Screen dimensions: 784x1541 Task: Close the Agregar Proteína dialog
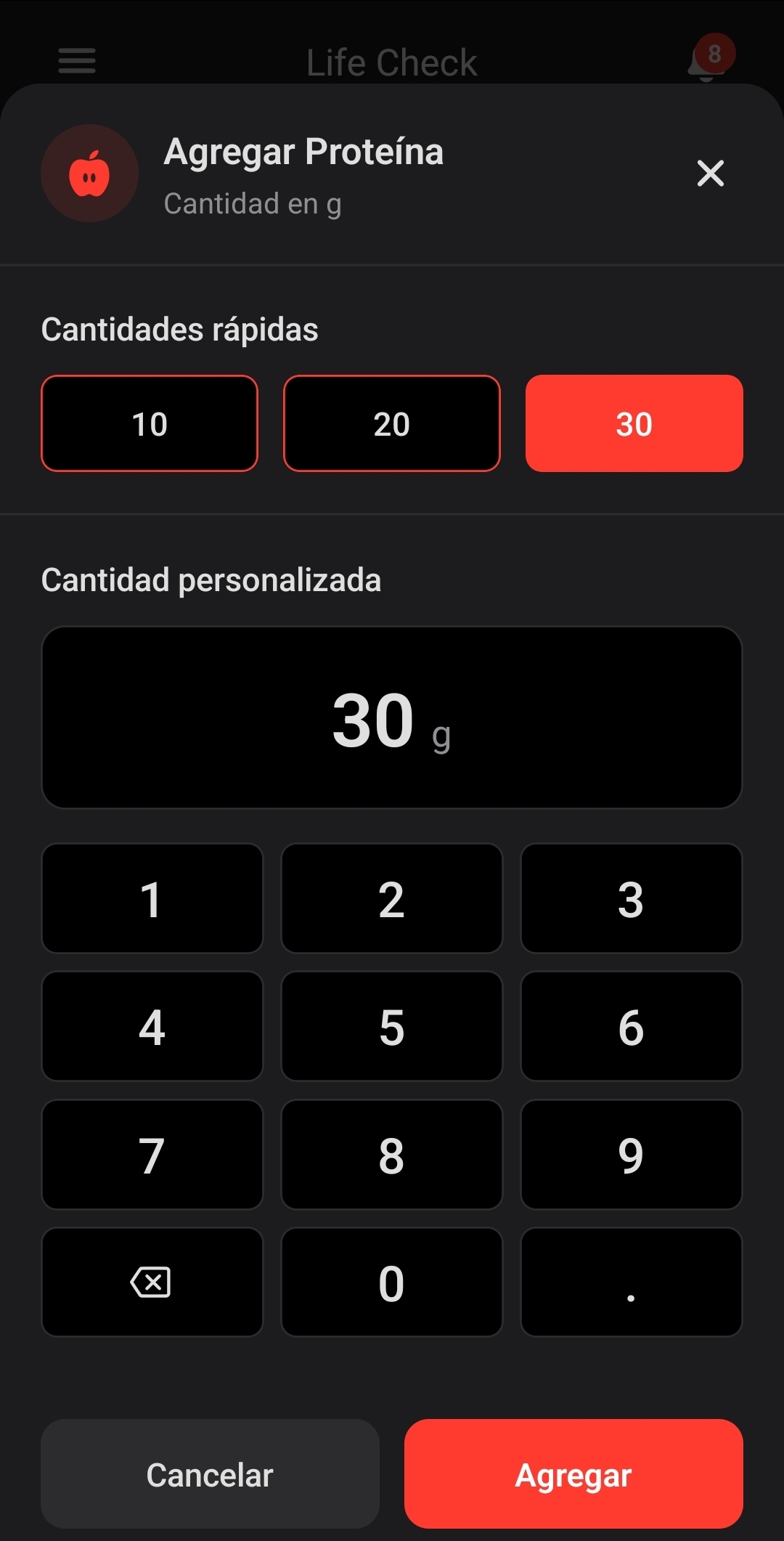click(x=710, y=174)
